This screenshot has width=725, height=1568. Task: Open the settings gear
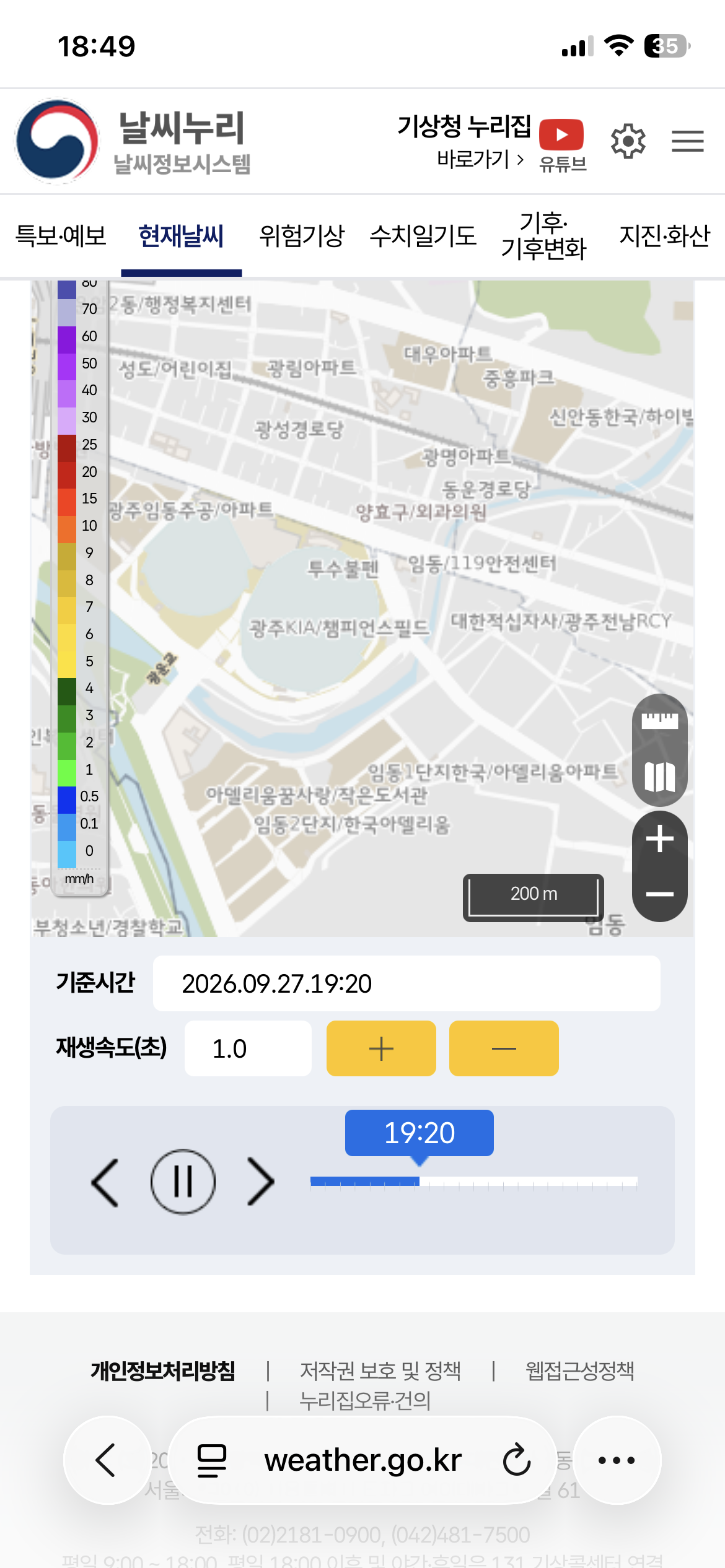[628, 141]
